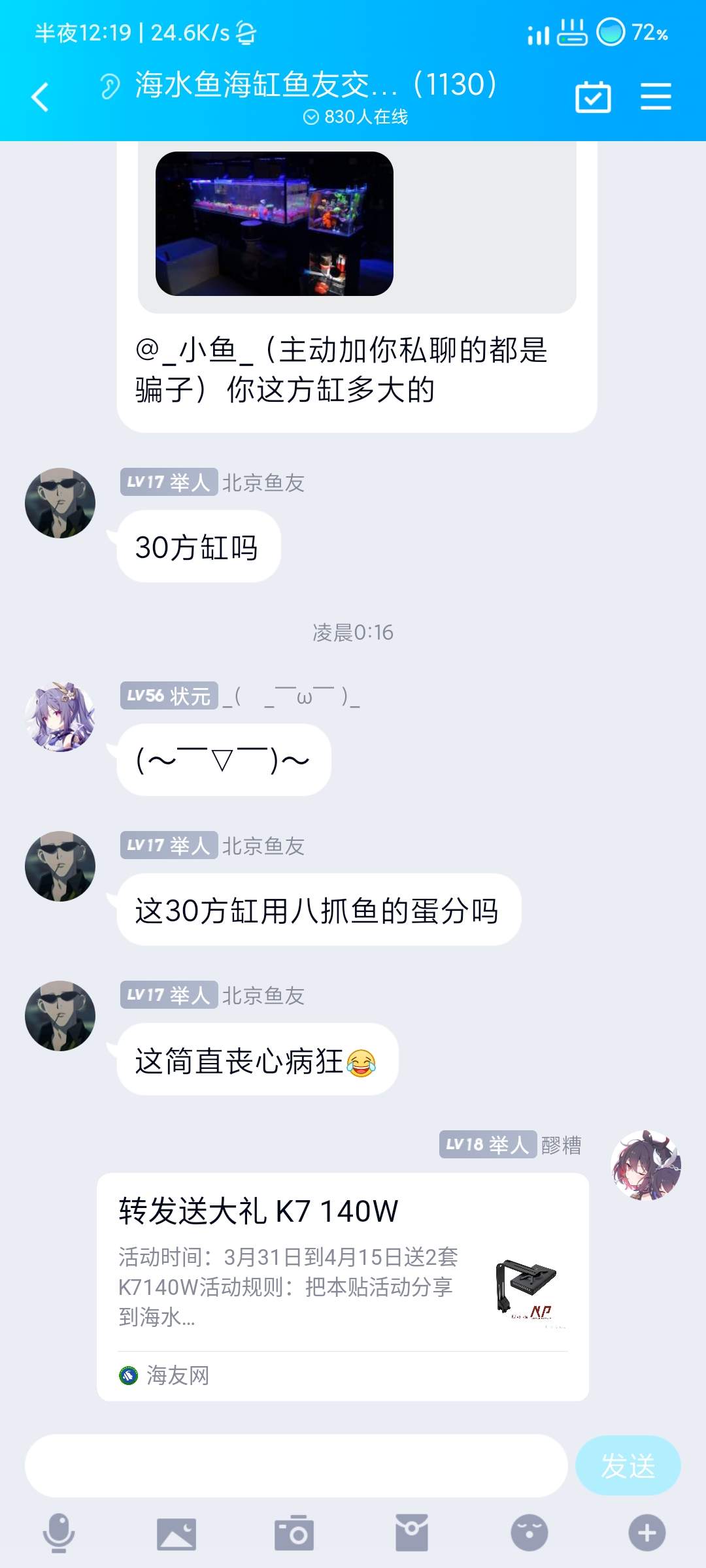
Task: Open the emoji sticker panel
Action: pyautogui.click(x=529, y=1533)
